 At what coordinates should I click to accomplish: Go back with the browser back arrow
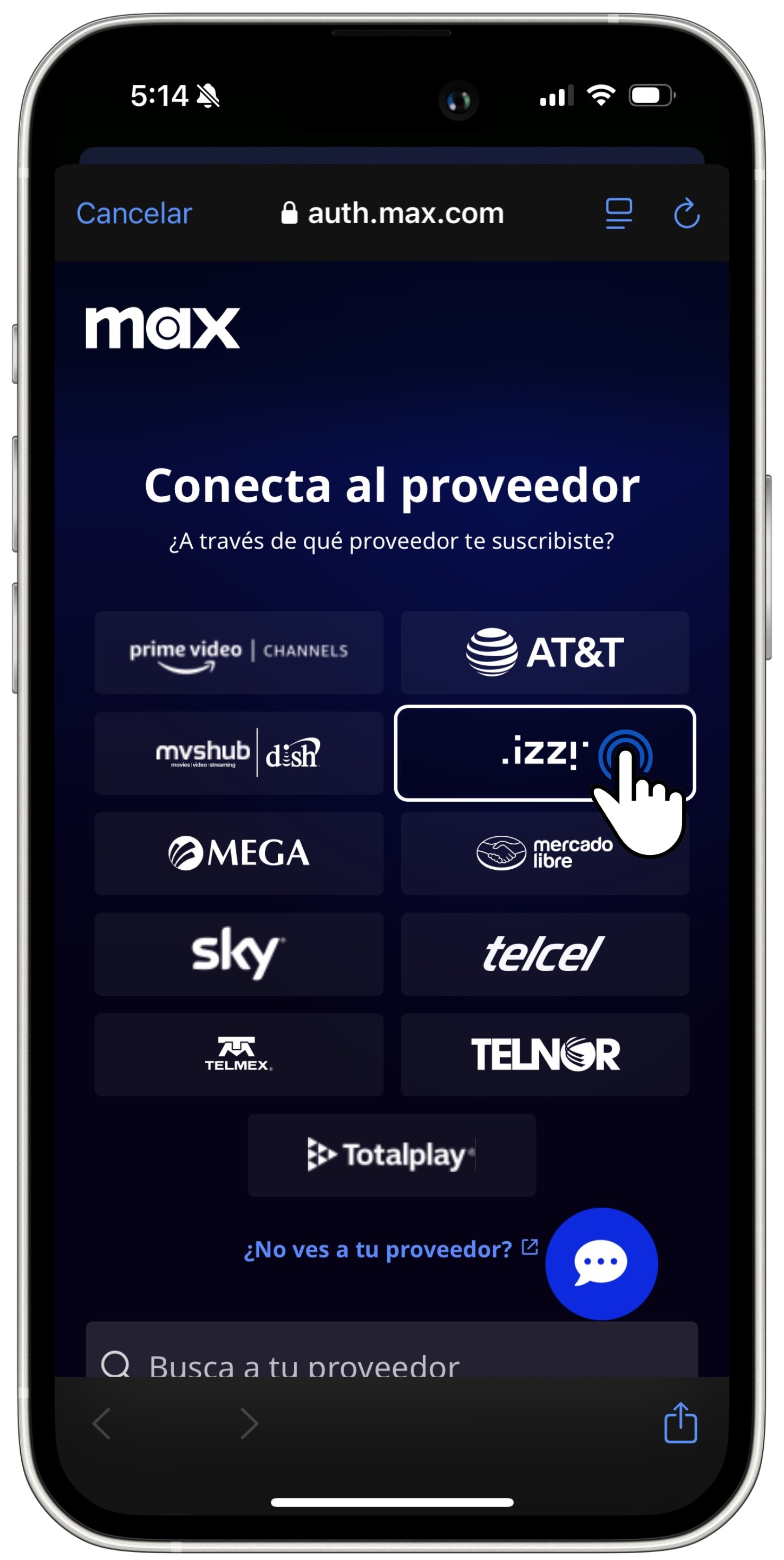pyautogui.click(x=101, y=1423)
